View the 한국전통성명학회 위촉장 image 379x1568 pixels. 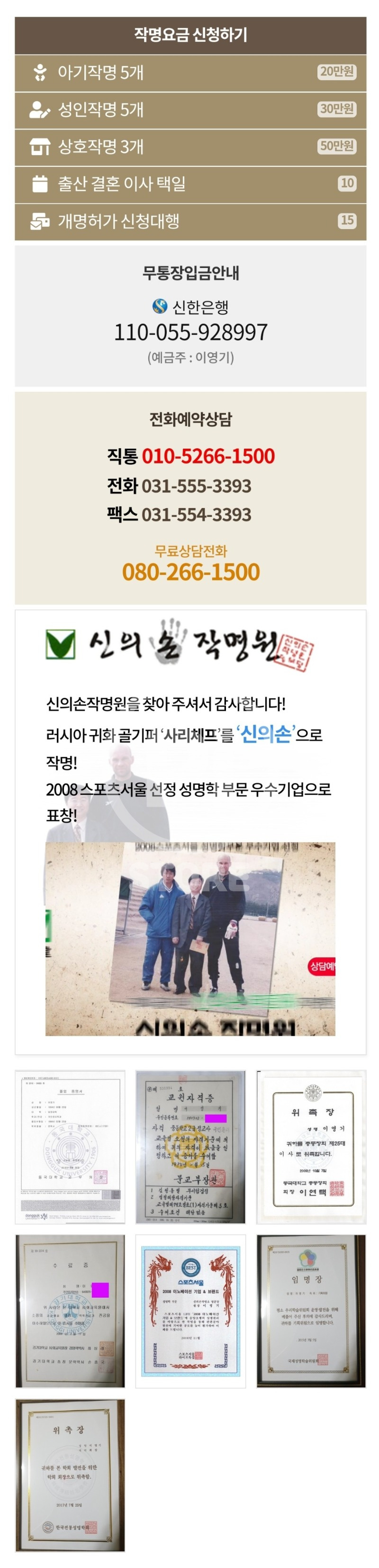[70, 1474]
